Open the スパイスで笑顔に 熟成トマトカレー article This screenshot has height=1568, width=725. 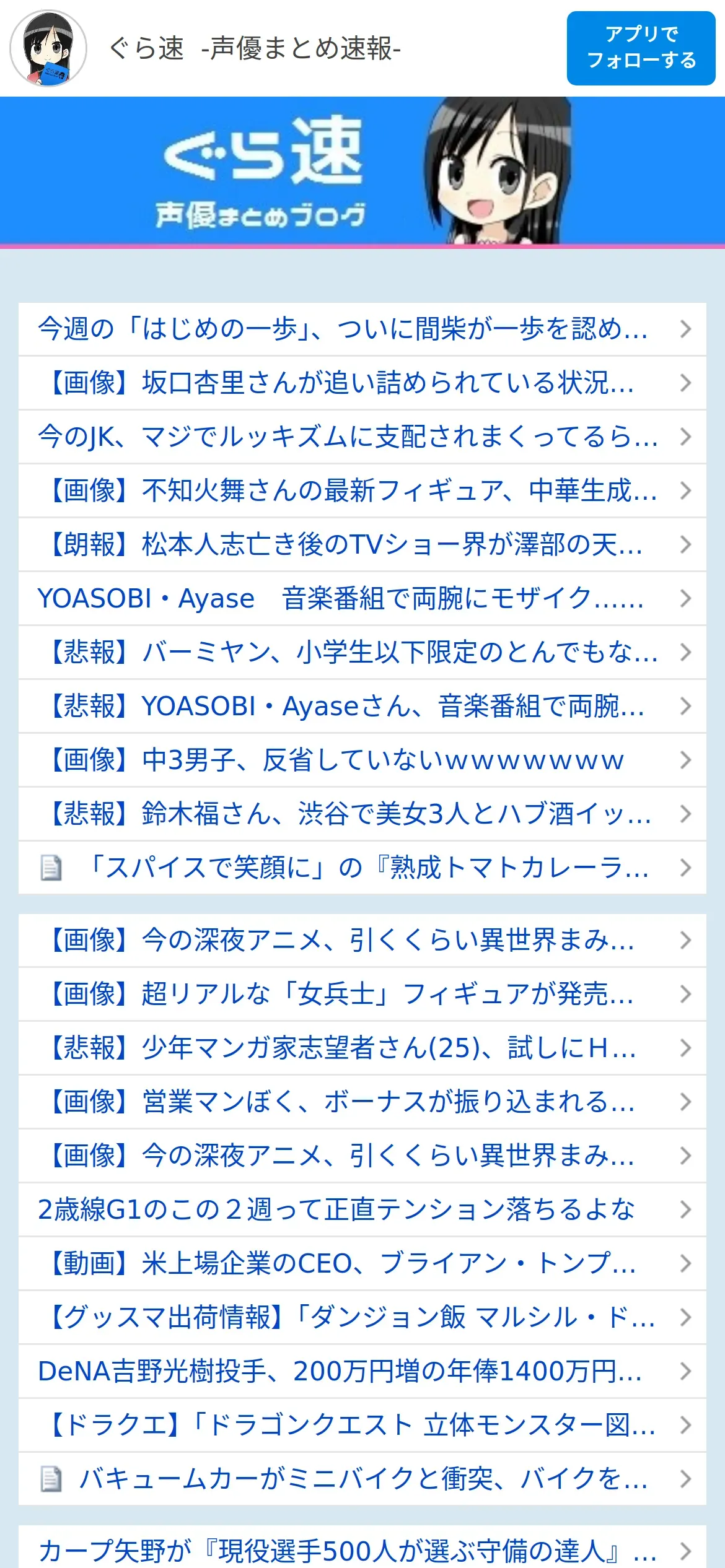[362, 868]
